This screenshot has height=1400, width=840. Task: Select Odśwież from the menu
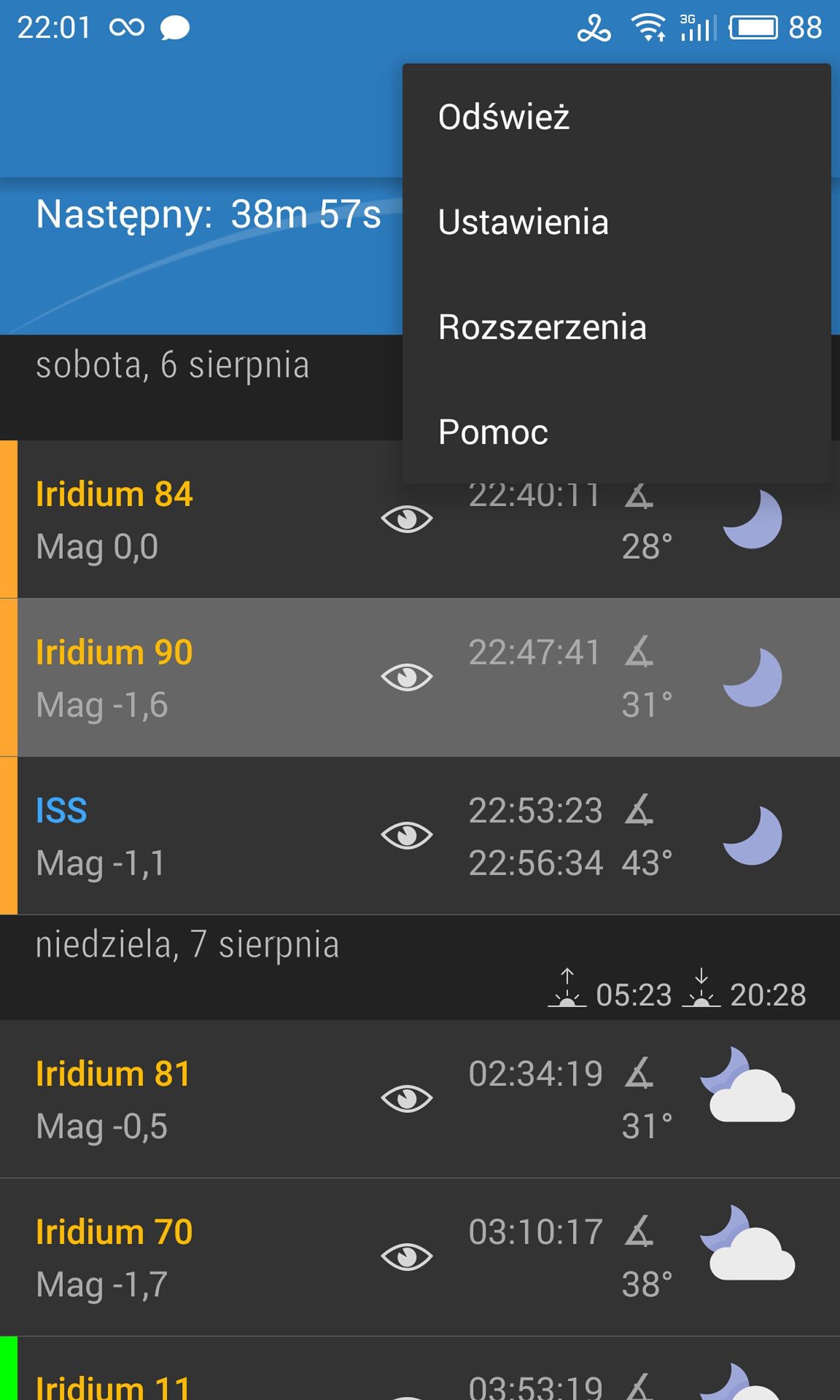[x=617, y=117]
